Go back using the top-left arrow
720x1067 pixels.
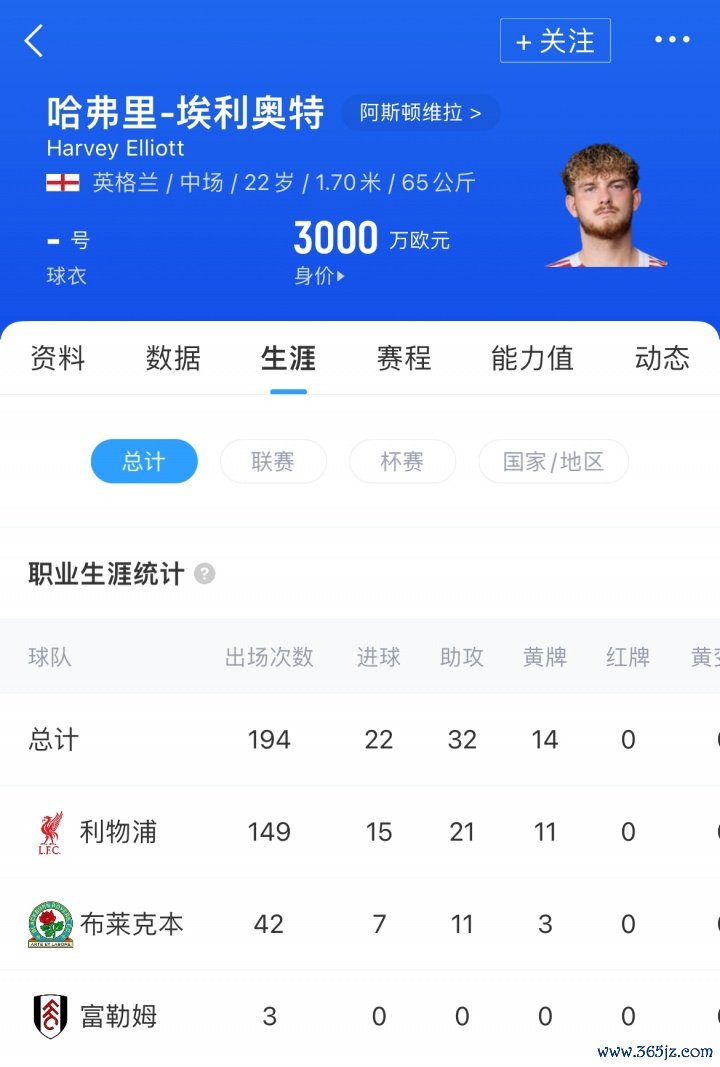point(34,41)
